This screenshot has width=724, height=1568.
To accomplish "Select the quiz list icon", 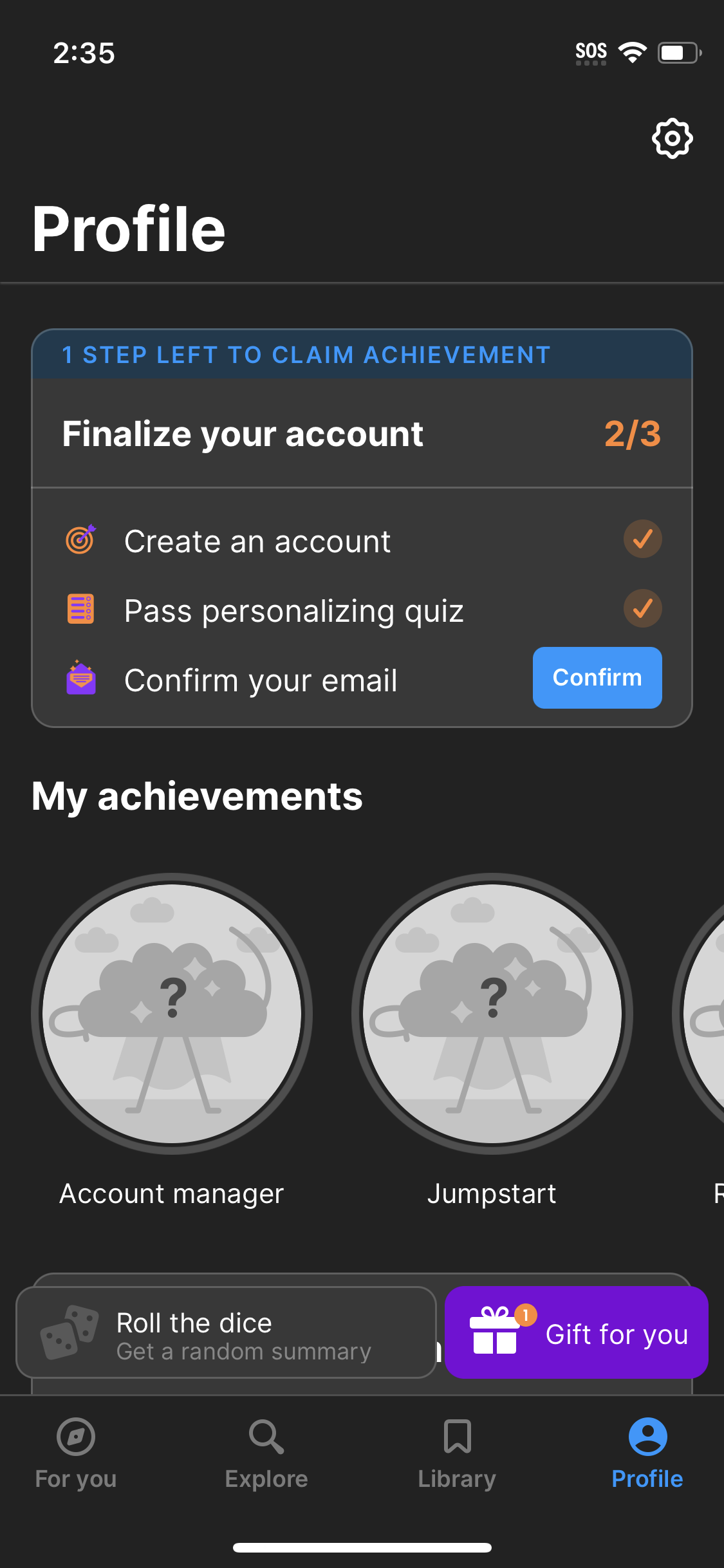I will coord(80,609).
